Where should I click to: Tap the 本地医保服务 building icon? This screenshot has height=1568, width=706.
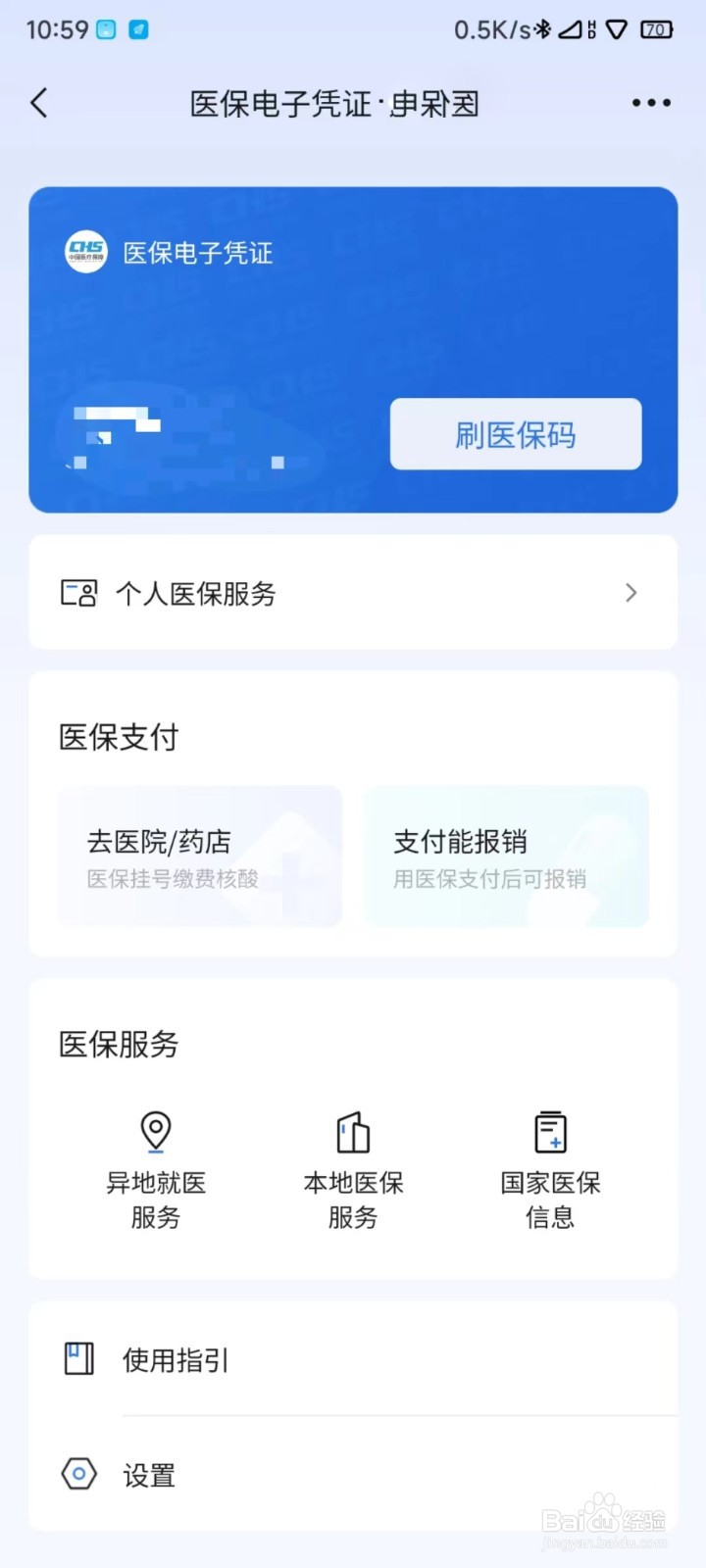351,1132
